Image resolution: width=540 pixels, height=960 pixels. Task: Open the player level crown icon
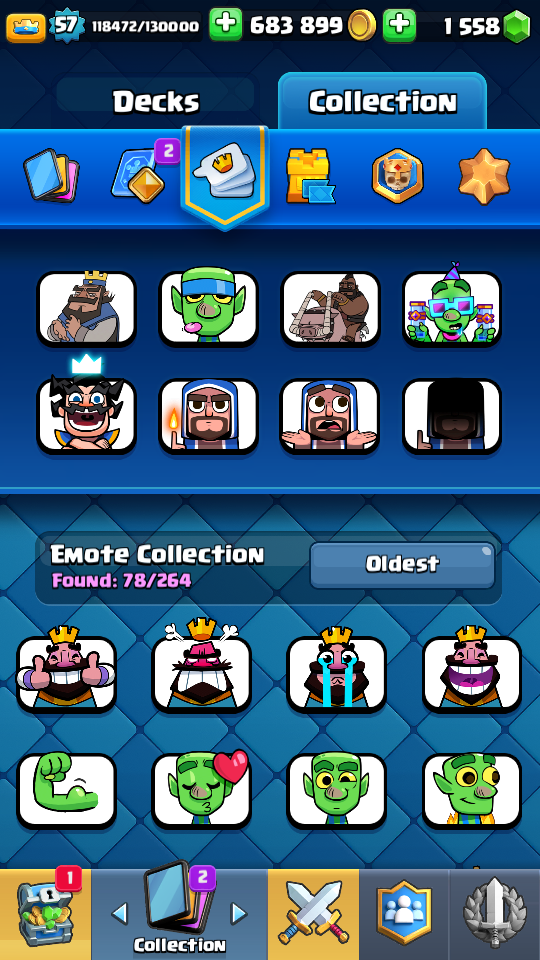[26, 27]
